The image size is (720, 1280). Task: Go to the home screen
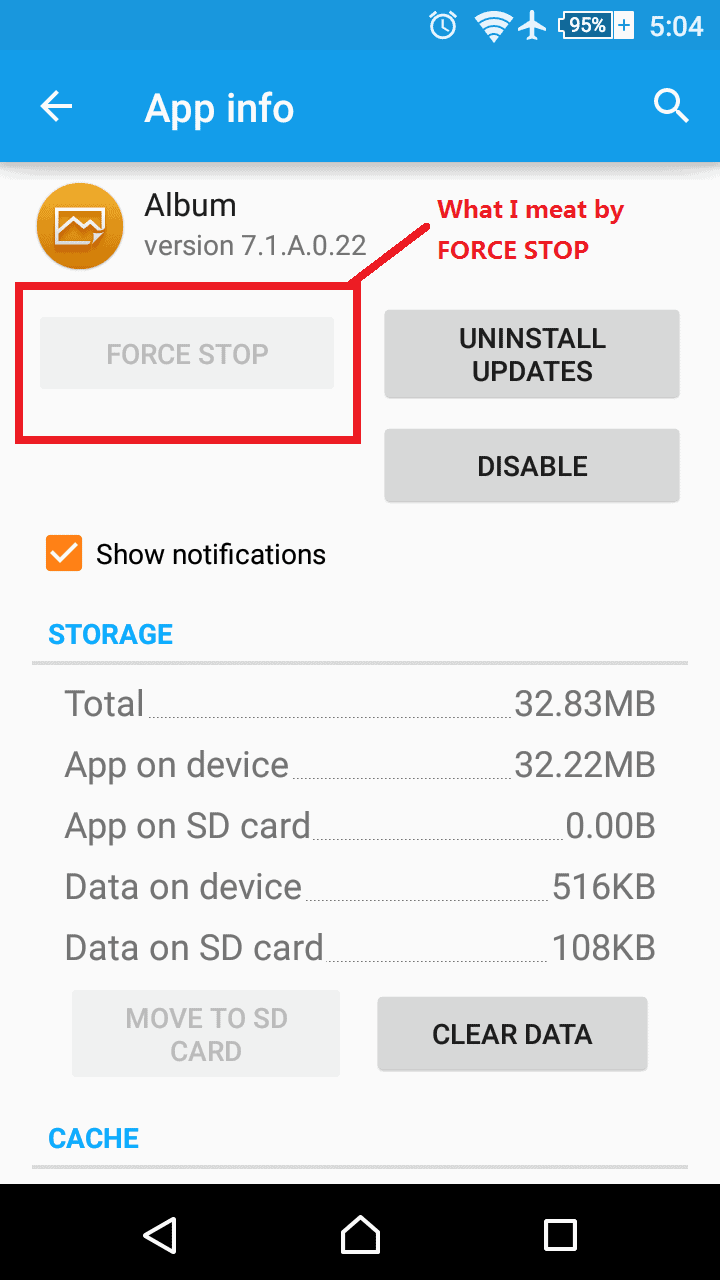tap(360, 1234)
